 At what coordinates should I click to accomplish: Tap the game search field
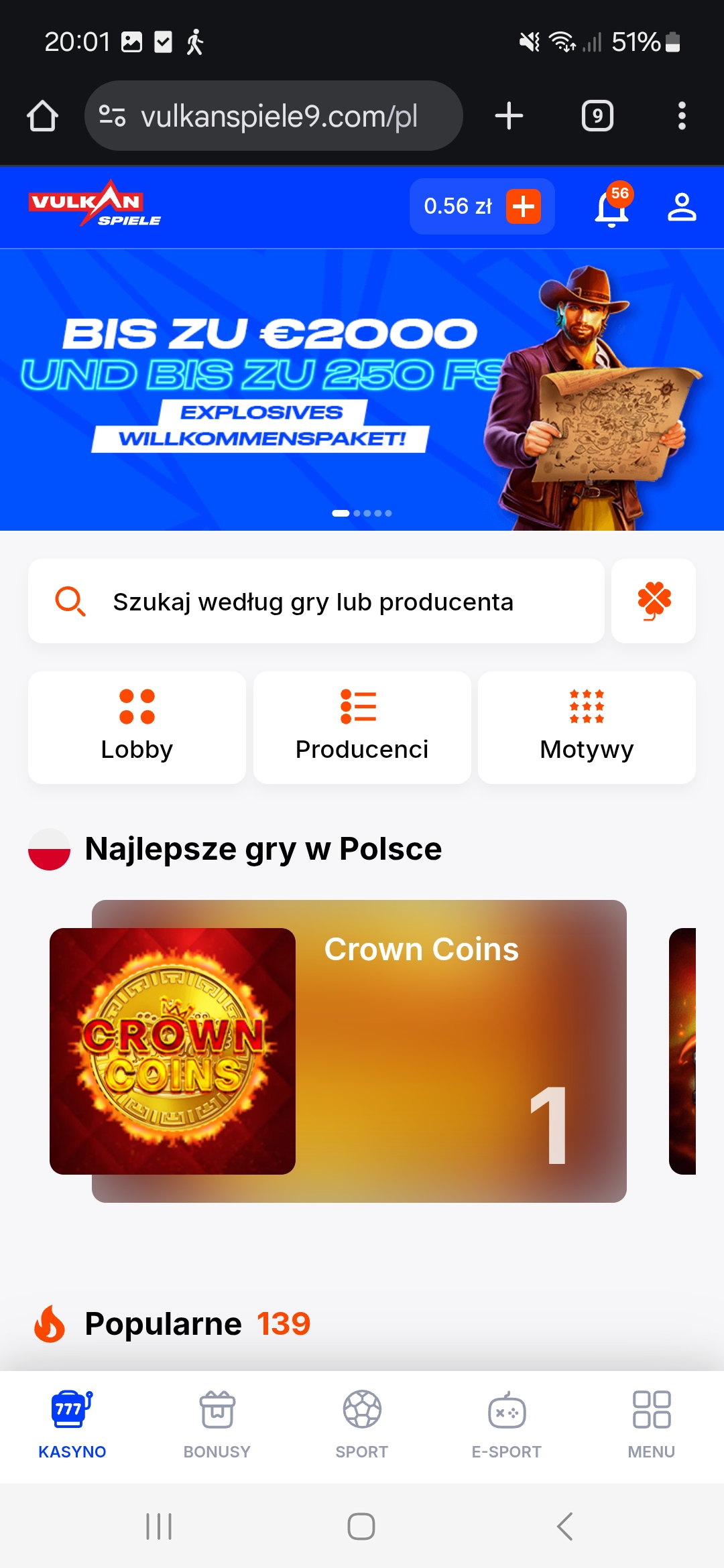[315, 602]
